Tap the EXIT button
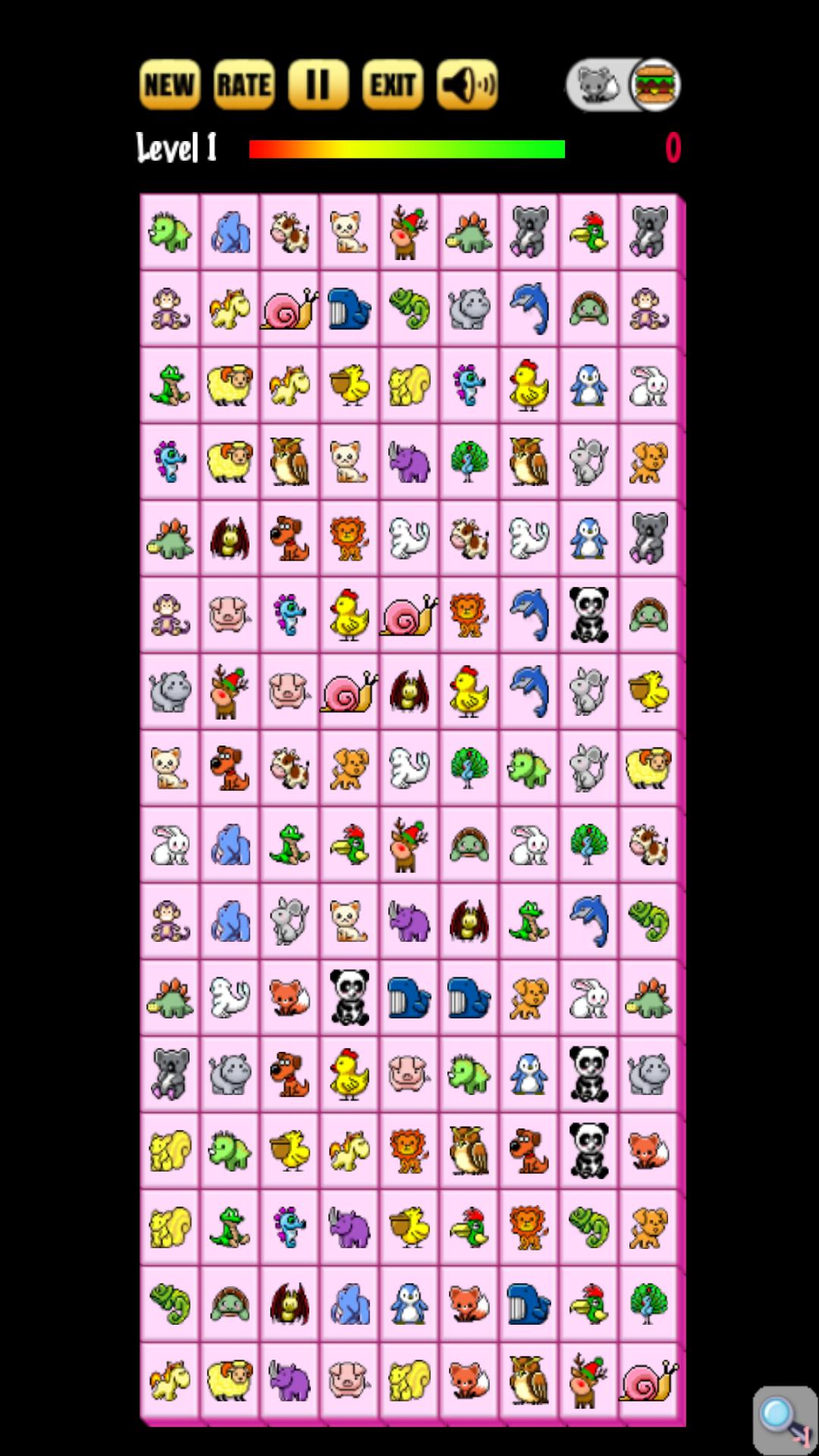 click(x=392, y=84)
